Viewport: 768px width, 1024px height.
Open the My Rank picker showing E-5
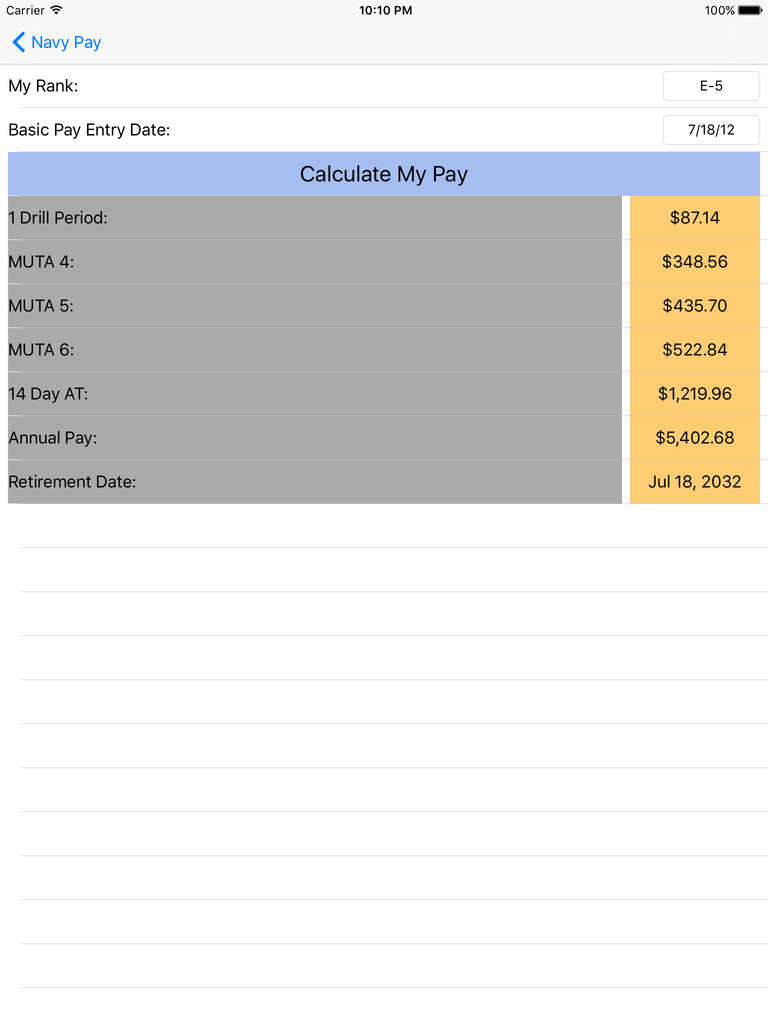point(711,86)
